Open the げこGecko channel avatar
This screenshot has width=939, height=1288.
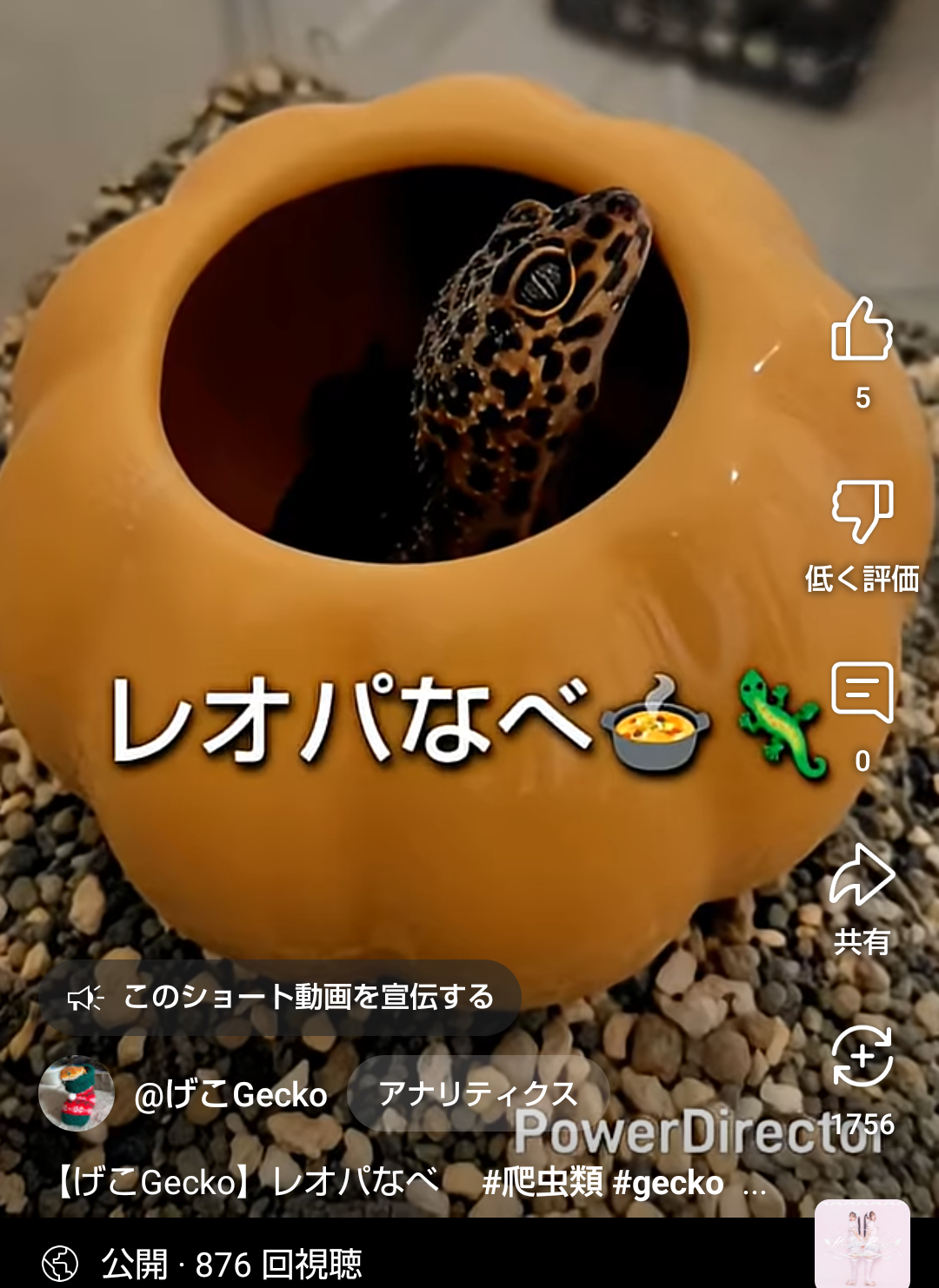pos(77,1093)
